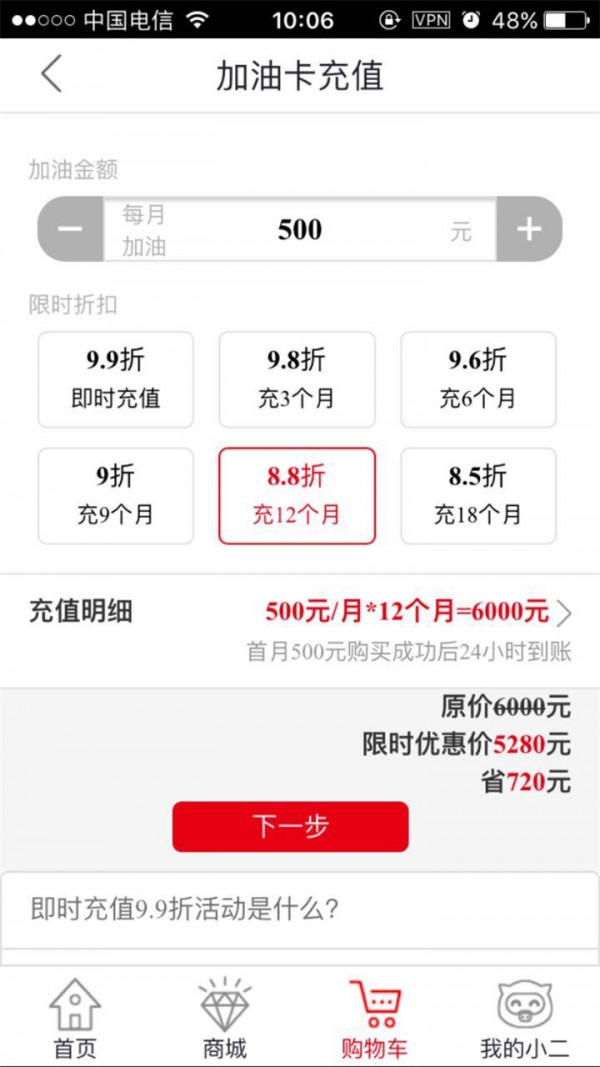
Task: Select the 9折 充9个月 discount
Action: click(x=116, y=496)
